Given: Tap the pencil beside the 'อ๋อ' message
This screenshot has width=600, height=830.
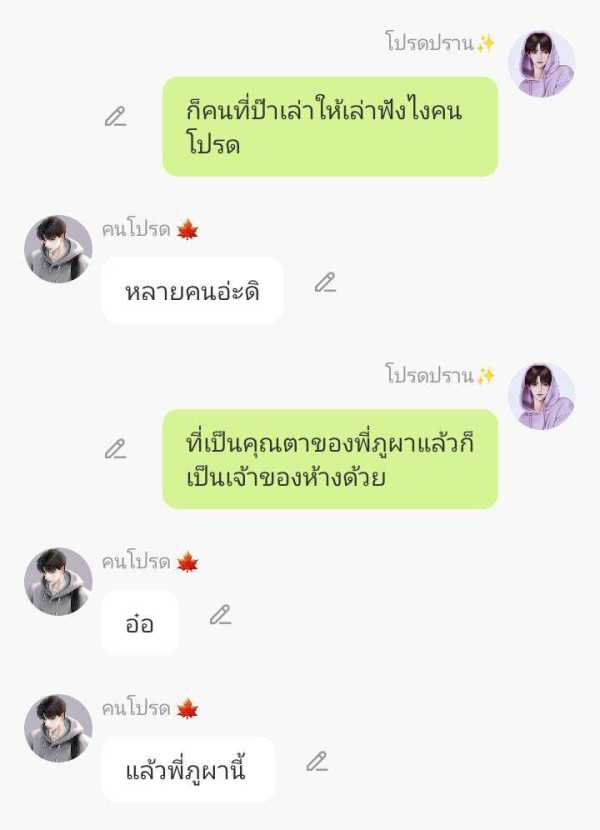Looking at the screenshot, I should tap(220, 616).
